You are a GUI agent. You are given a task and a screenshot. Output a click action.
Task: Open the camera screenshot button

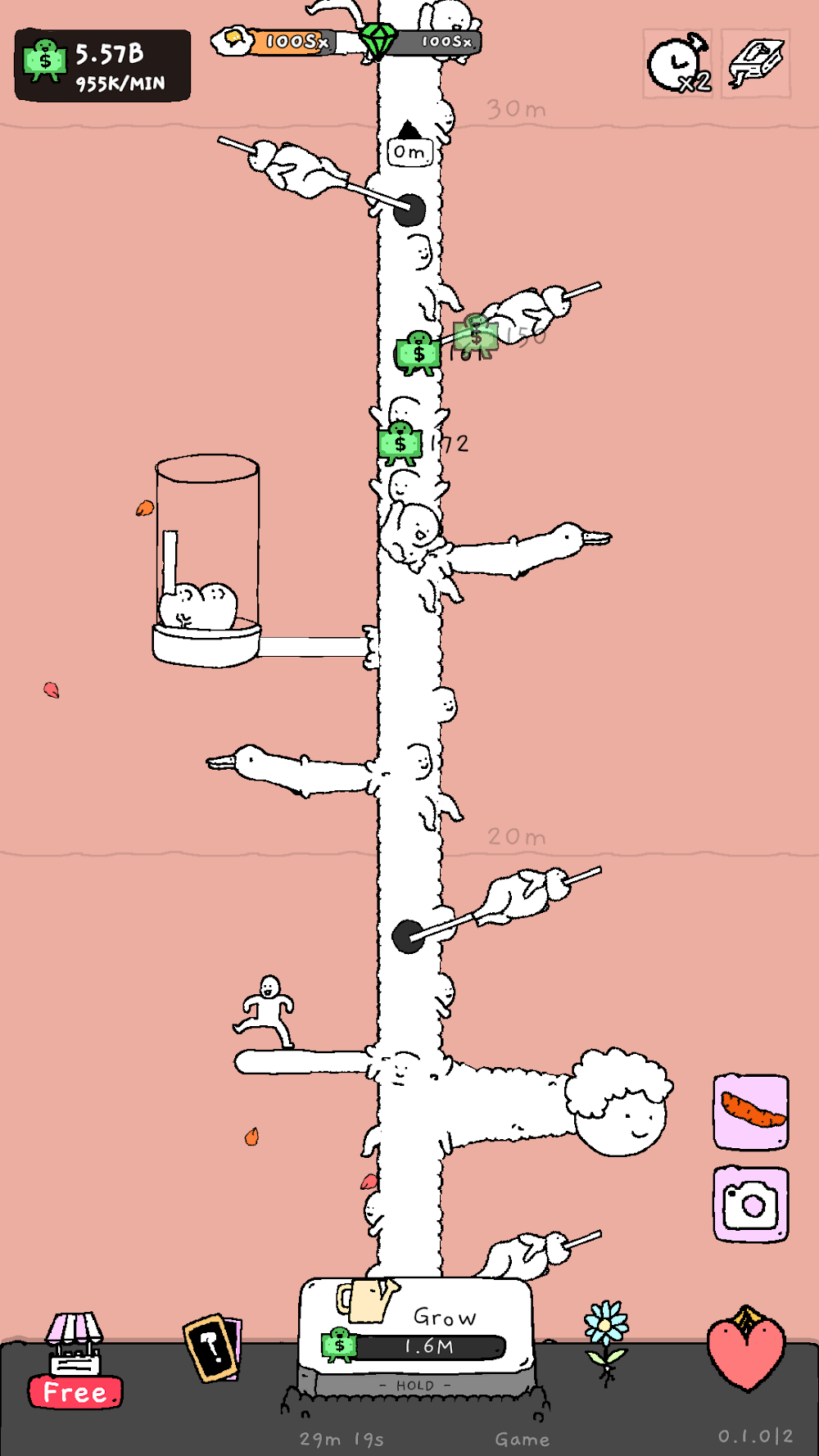pyautogui.click(x=751, y=1204)
